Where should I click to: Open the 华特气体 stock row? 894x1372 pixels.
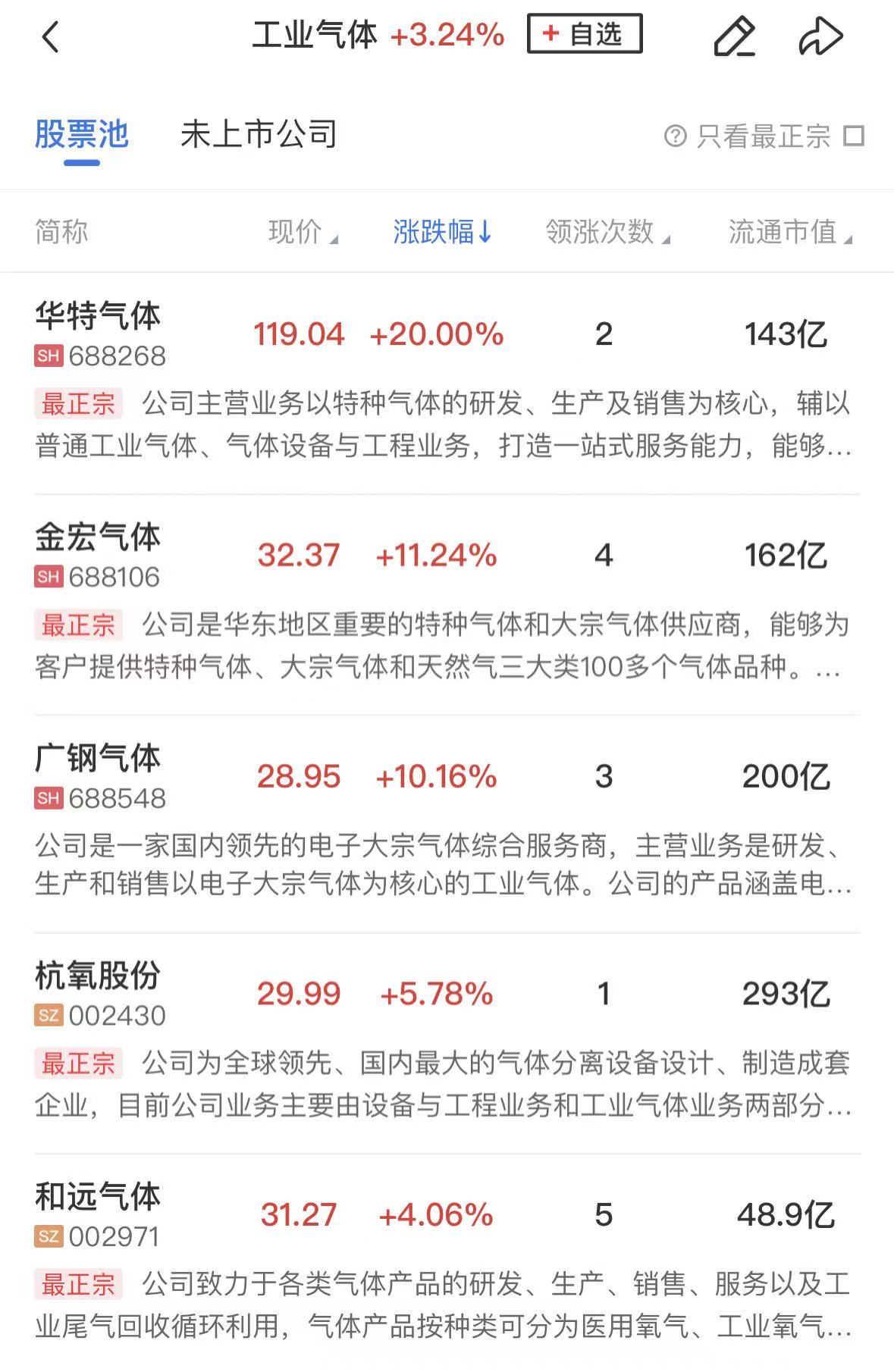tap(99, 332)
